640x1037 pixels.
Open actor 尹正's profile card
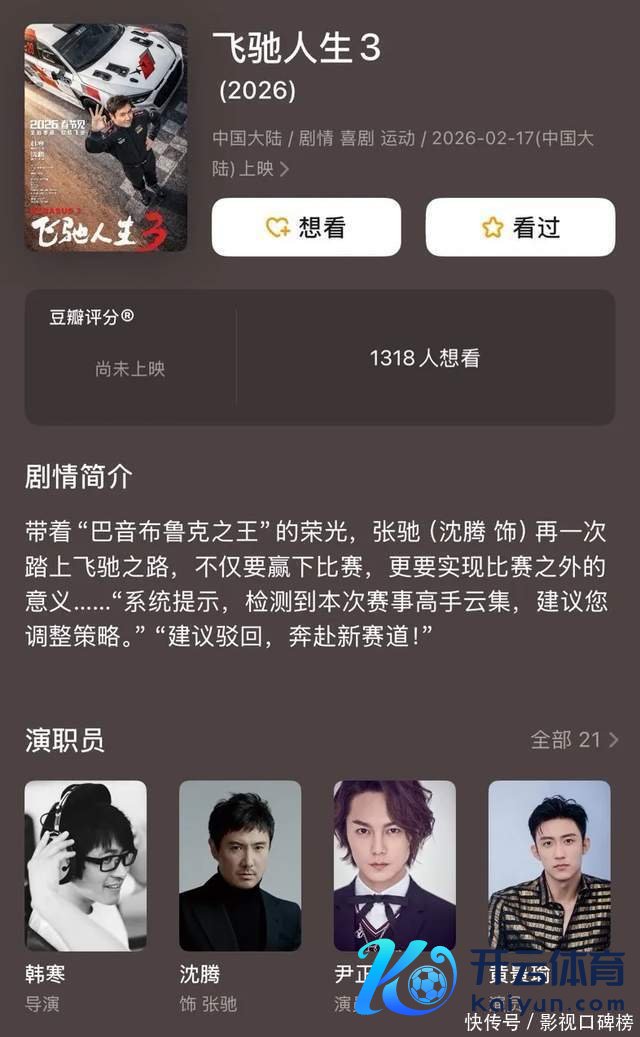pos(394,865)
